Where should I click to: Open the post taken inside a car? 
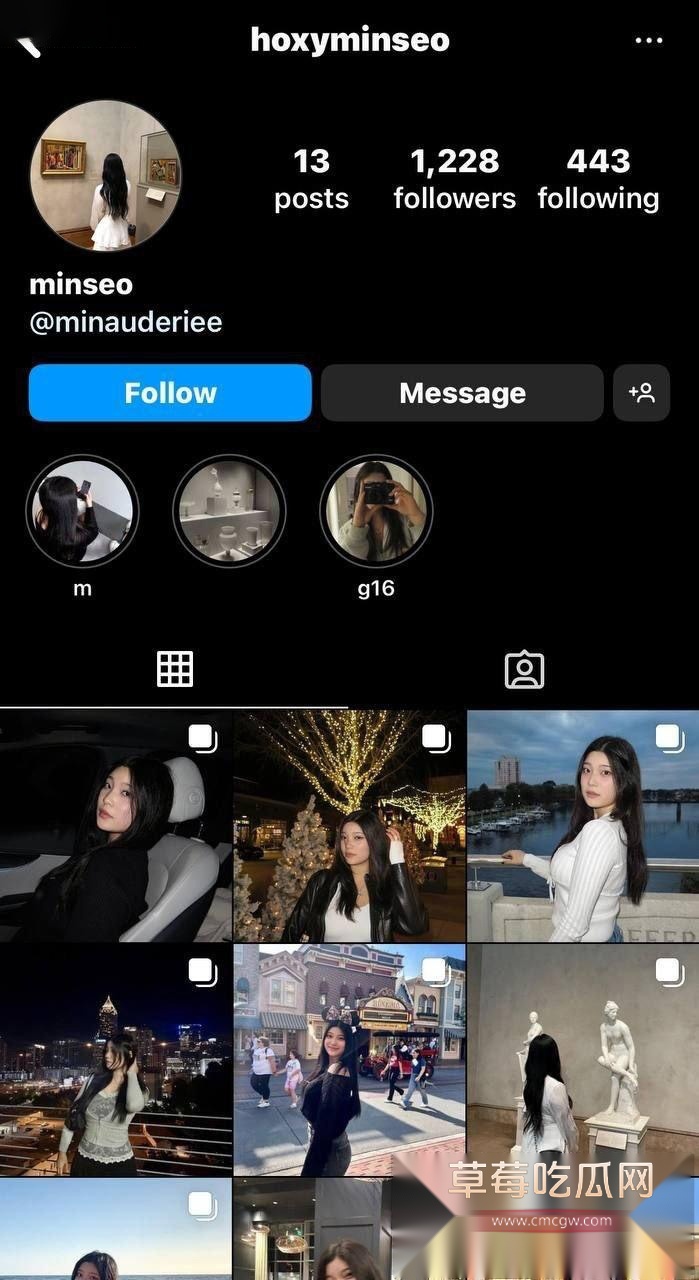(116, 826)
